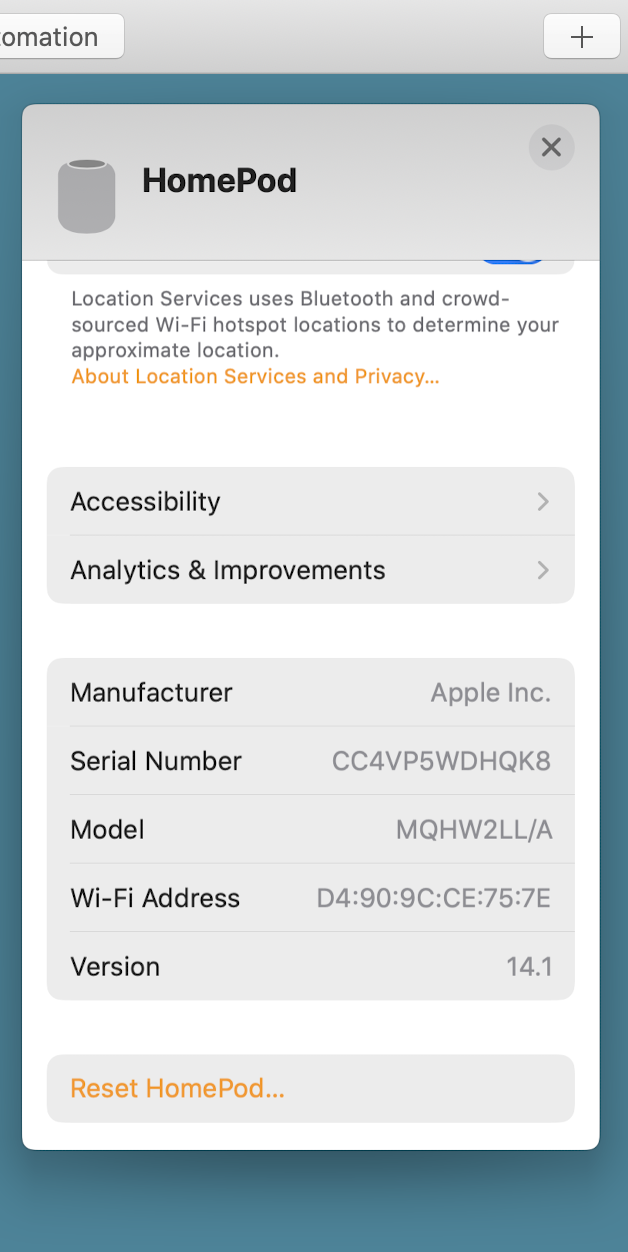Open About Location Services and Privacy link
The image size is (628, 1252).
(x=255, y=377)
